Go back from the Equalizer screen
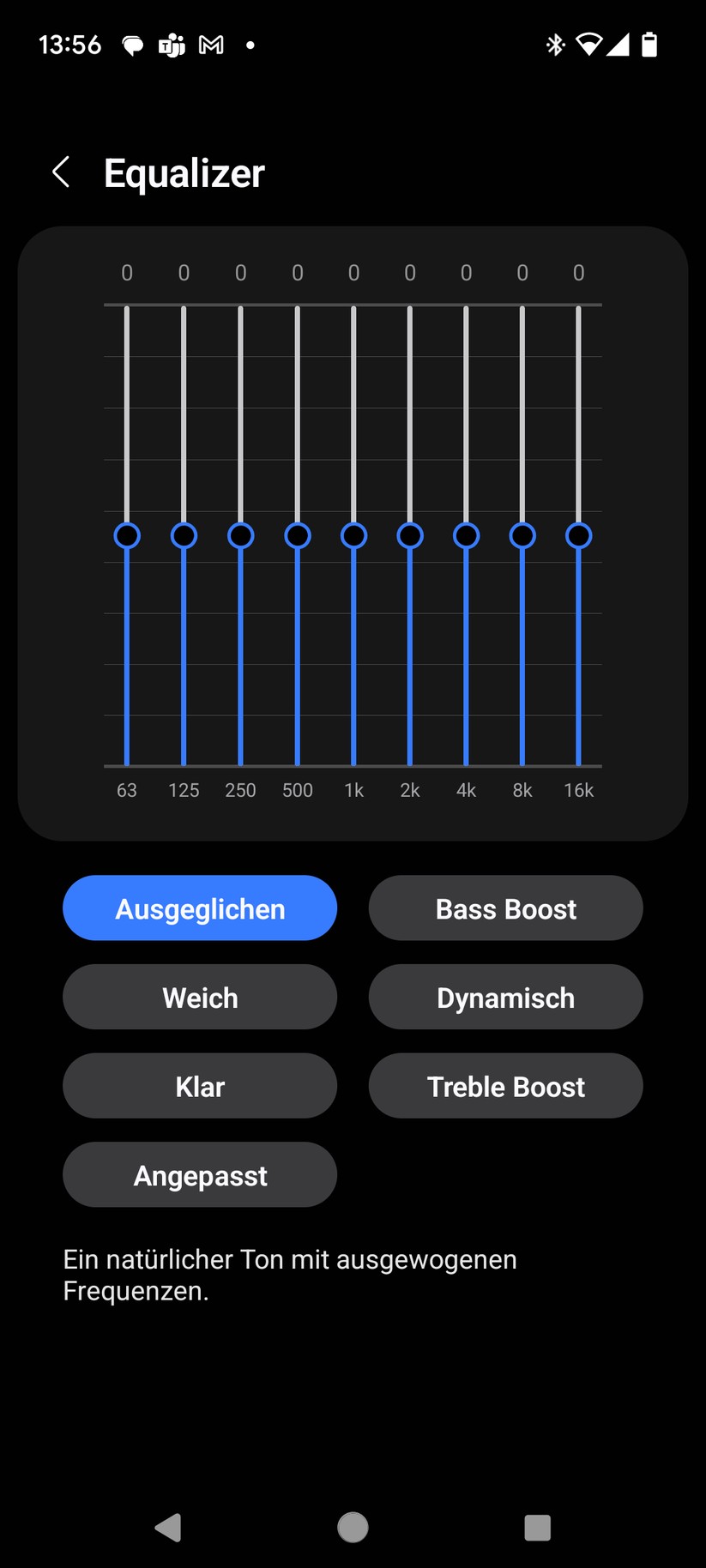This screenshot has width=706, height=1568. pyautogui.click(x=61, y=172)
